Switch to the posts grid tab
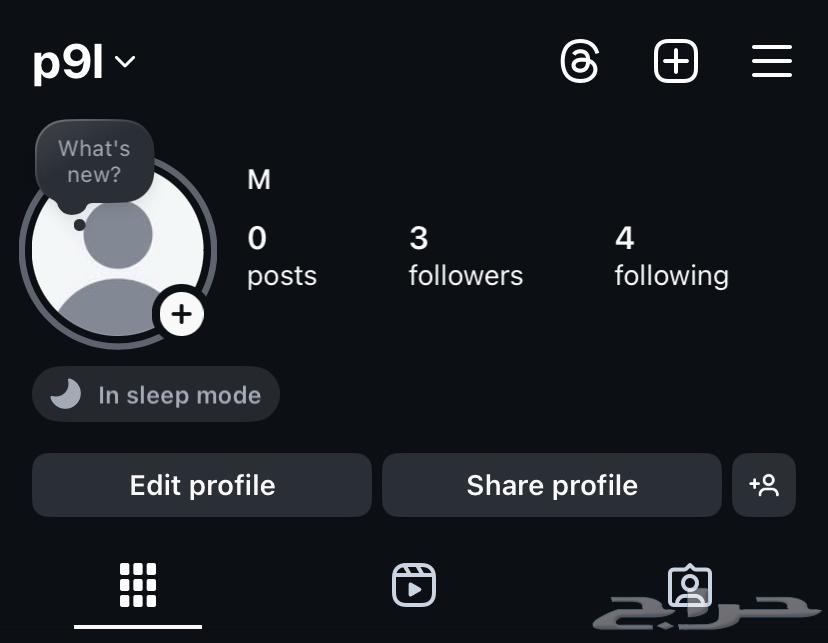 138,585
